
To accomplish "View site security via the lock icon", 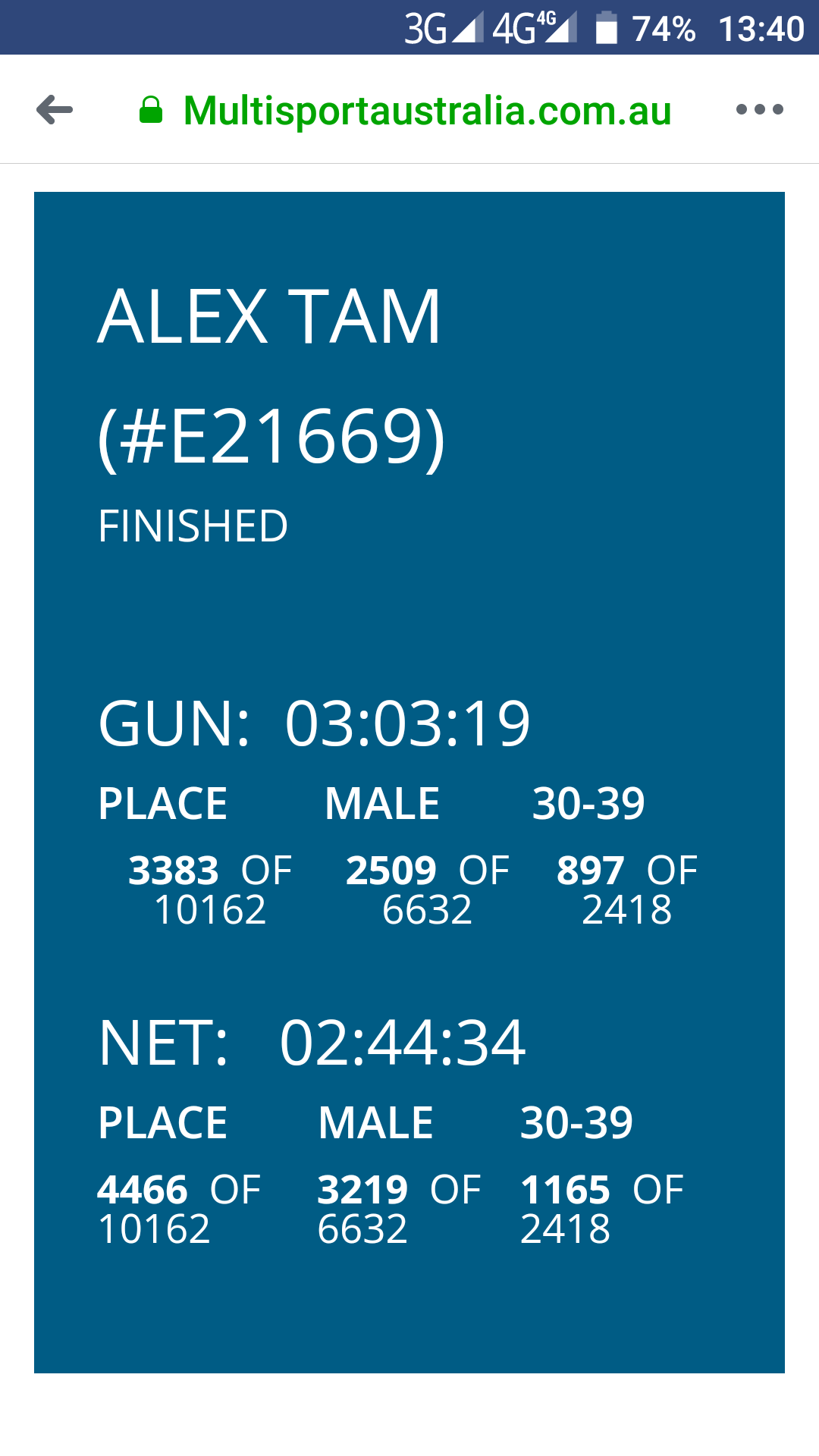I will click(151, 110).
